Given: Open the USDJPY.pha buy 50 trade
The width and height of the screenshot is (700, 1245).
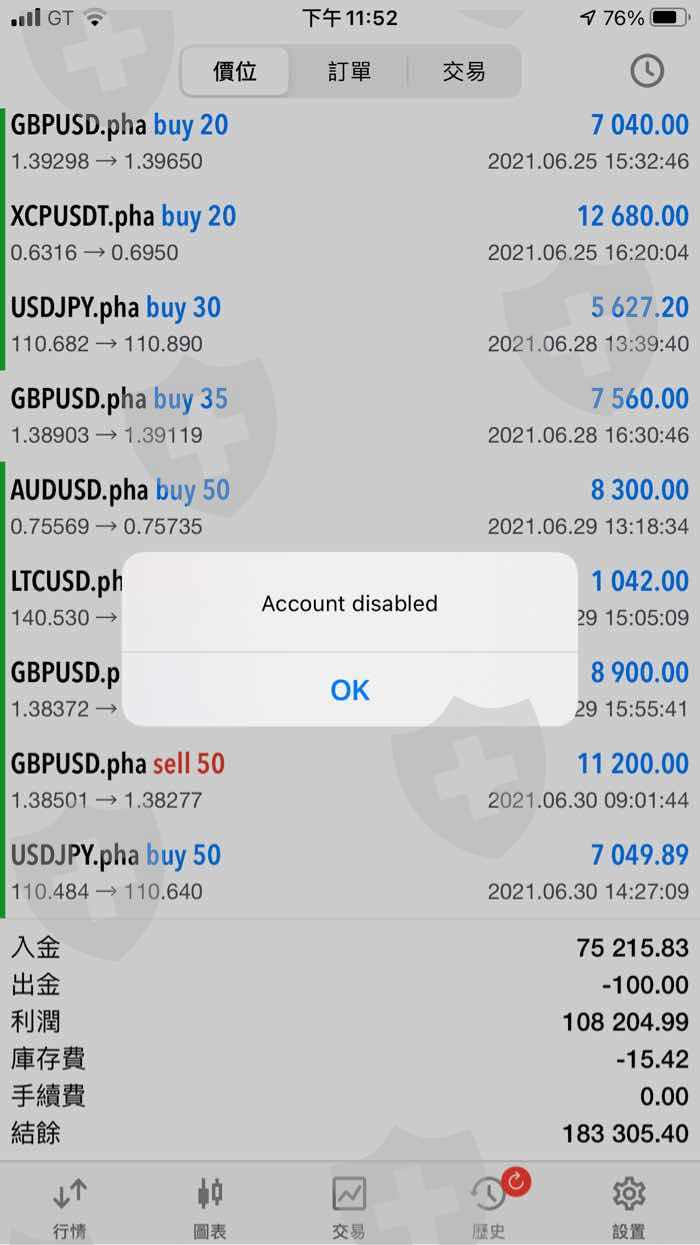Looking at the screenshot, I should click(350, 872).
